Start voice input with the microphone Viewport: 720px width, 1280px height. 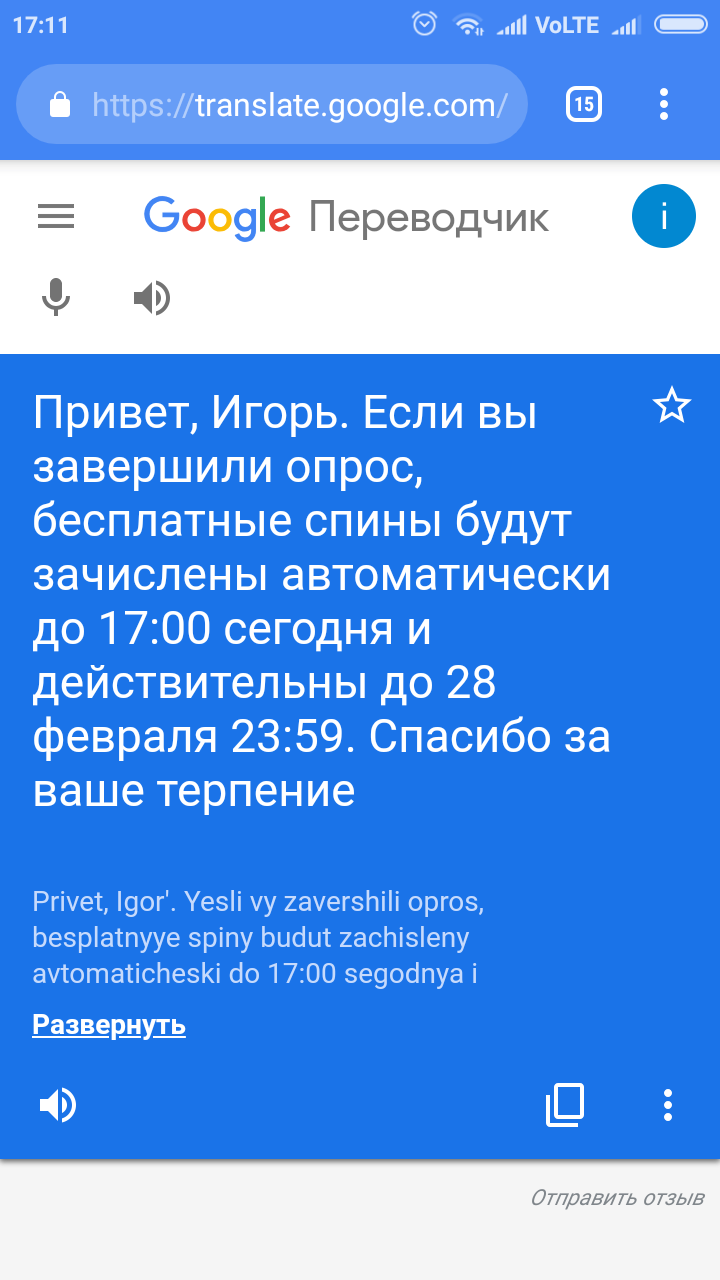[x=56, y=298]
